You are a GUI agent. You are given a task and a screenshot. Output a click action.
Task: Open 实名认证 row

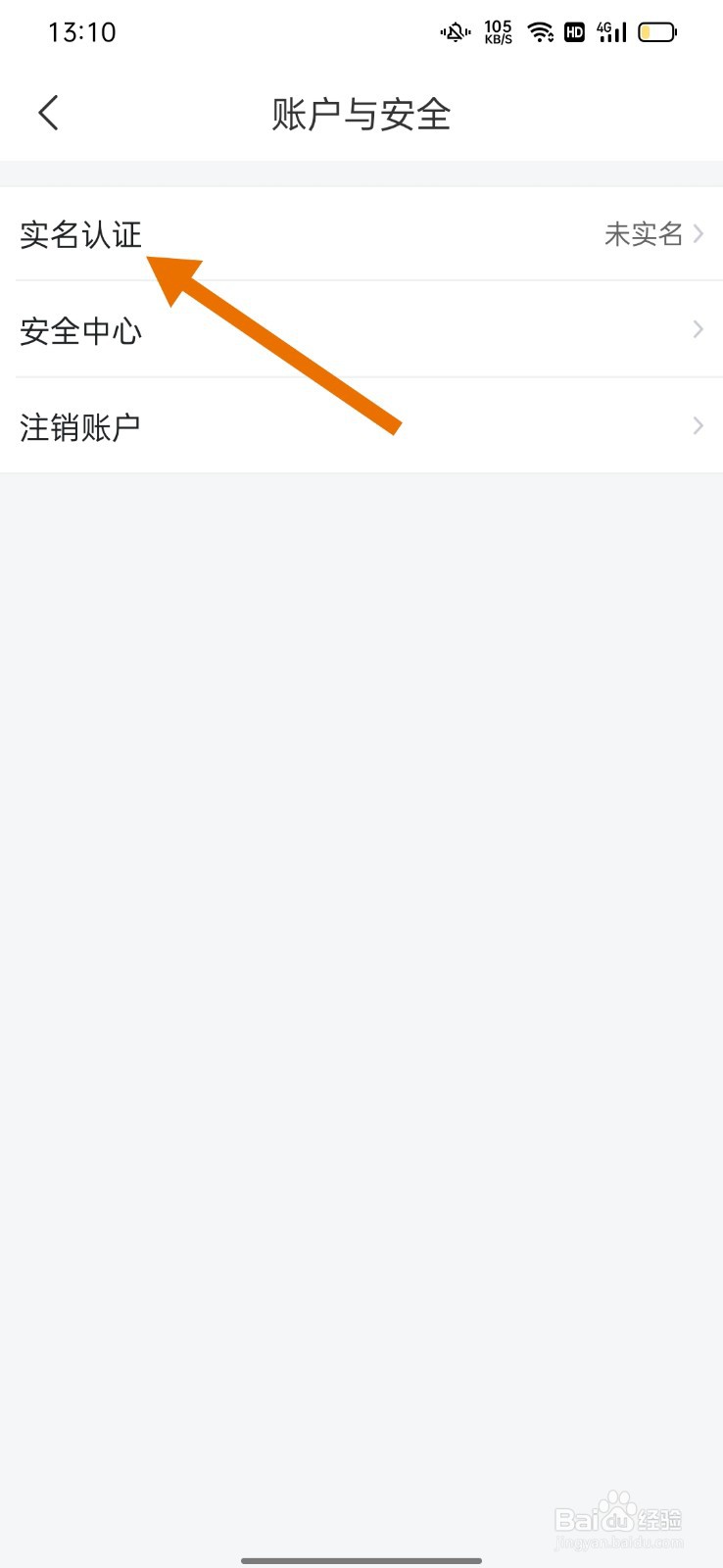361,234
